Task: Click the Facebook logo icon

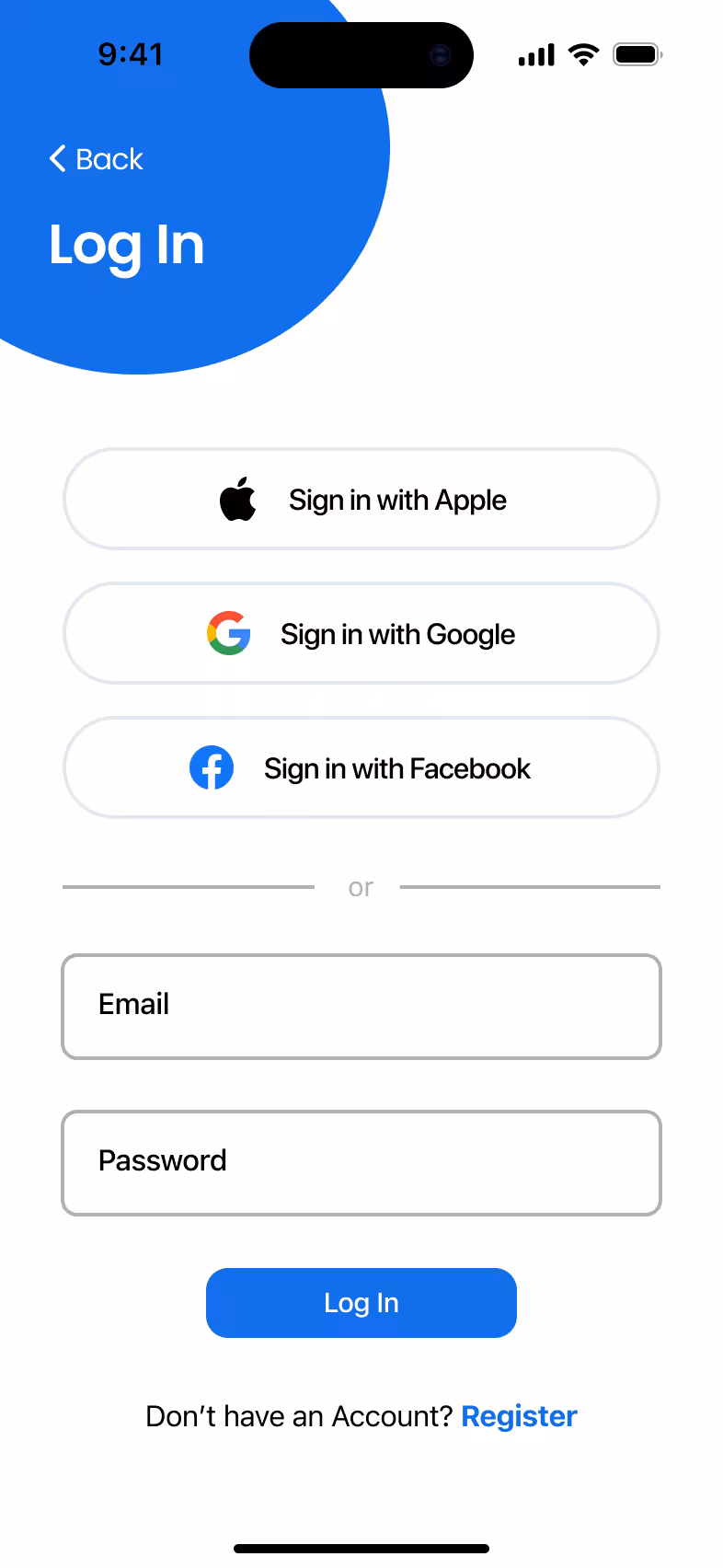Action: 212,767
